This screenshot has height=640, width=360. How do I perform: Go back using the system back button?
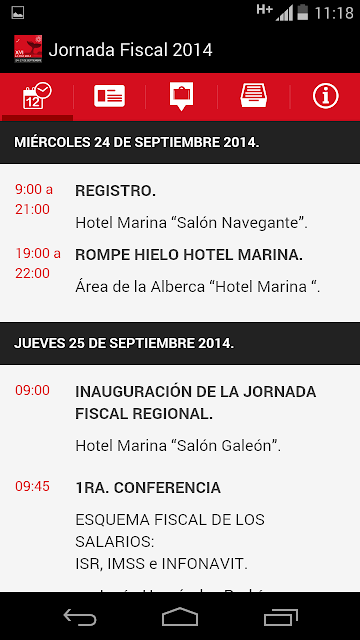(x=80, y=616)
